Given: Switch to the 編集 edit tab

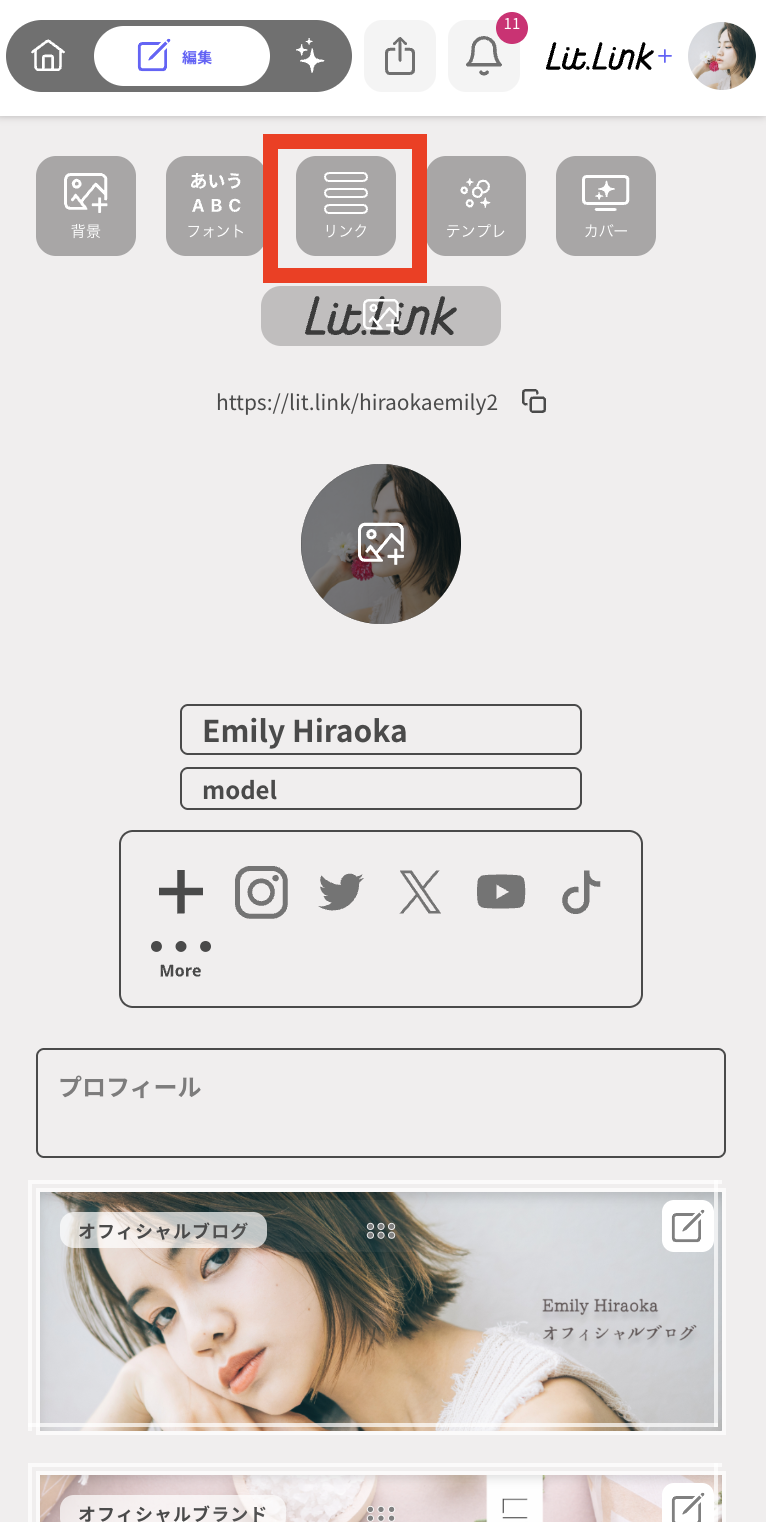Looking at the screenshot, I should click(x=180, y=56).
